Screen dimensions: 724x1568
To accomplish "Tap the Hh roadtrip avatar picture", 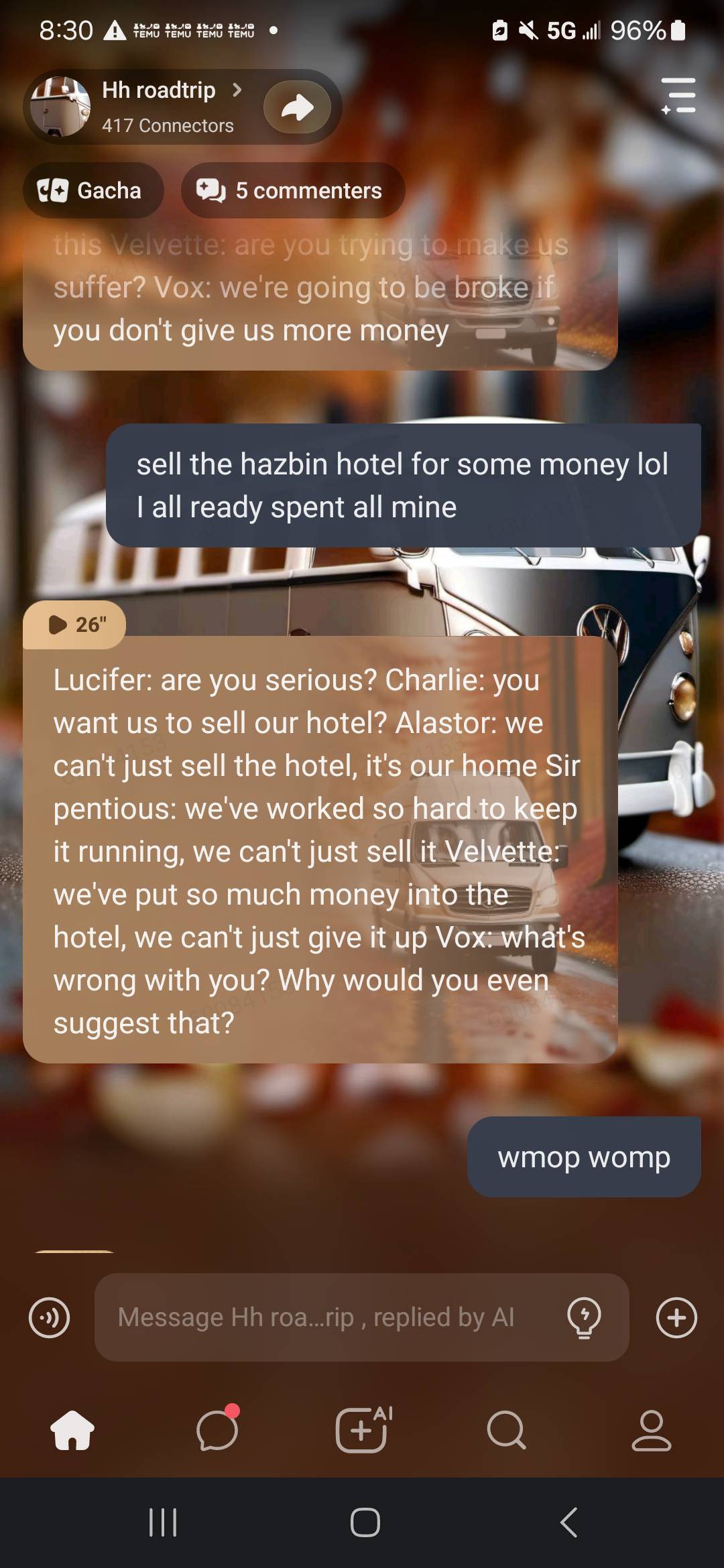I will pyautogui.click(x=60, y=107).
